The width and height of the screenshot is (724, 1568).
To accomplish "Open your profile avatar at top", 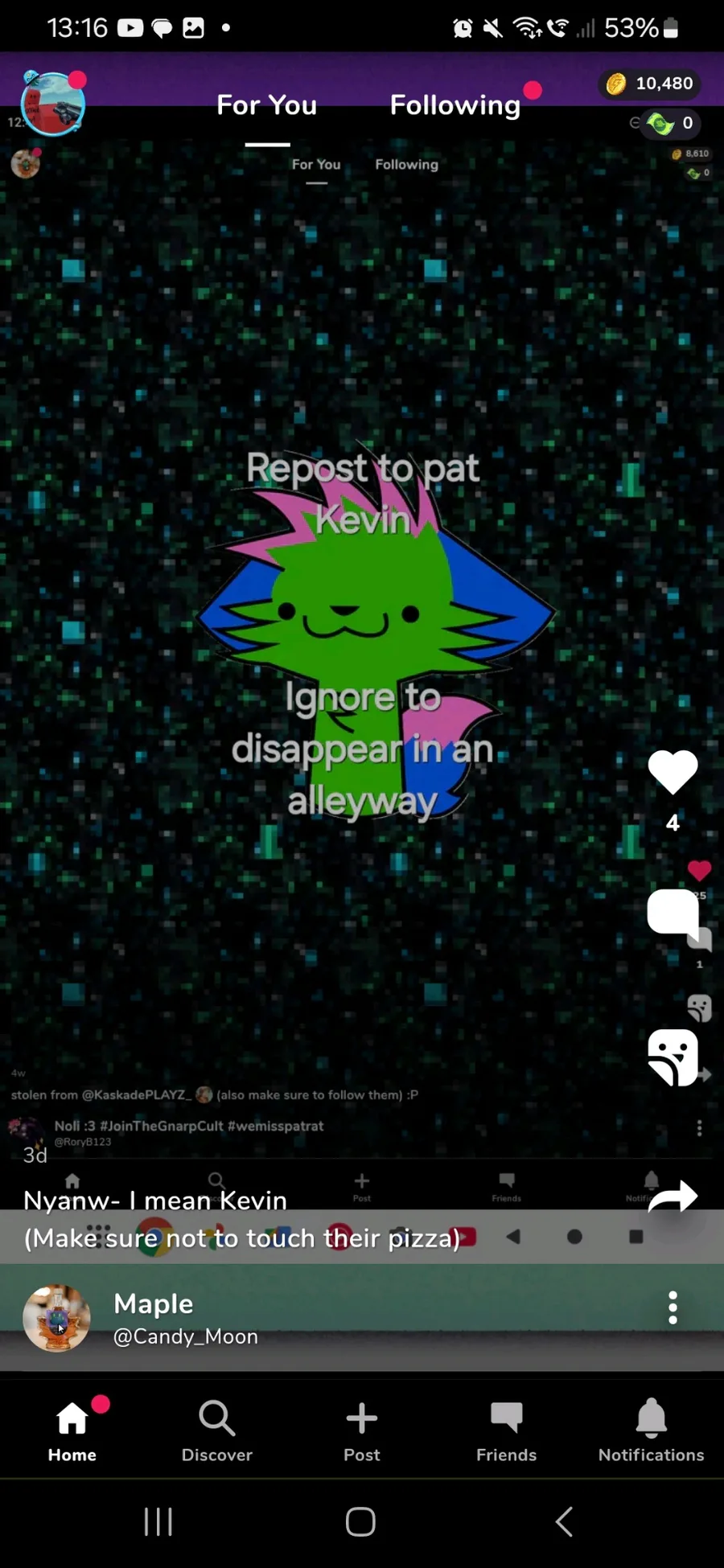I will (53, 103).
